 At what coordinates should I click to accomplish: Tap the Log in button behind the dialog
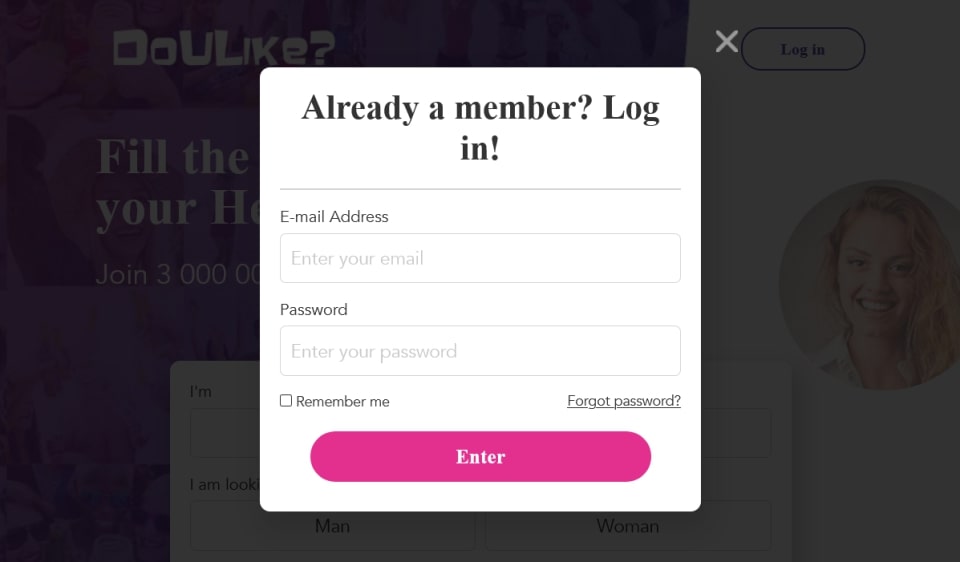pos(802,49)
